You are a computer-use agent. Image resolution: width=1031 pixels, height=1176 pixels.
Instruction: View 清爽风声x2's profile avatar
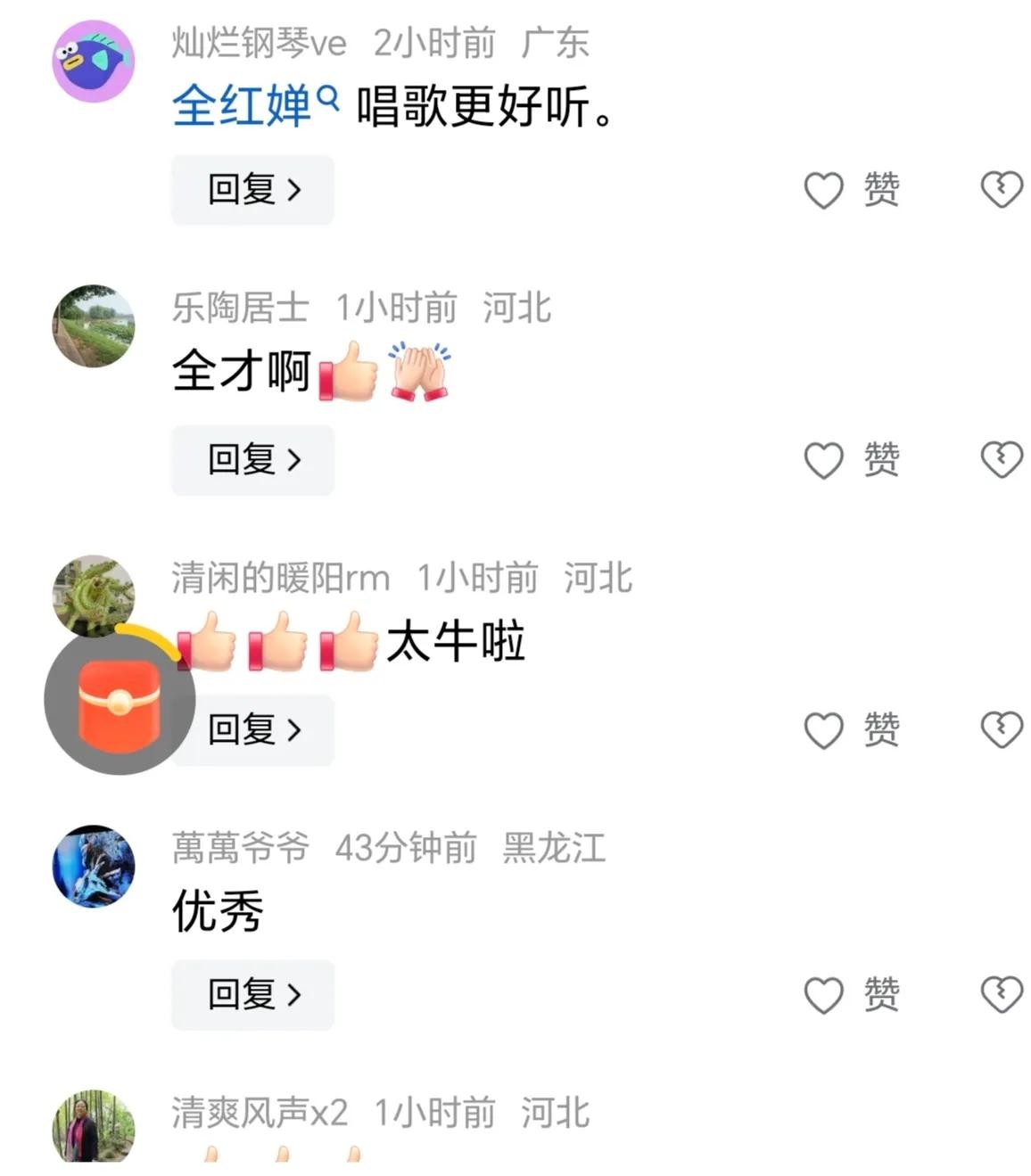[94, 1127]
